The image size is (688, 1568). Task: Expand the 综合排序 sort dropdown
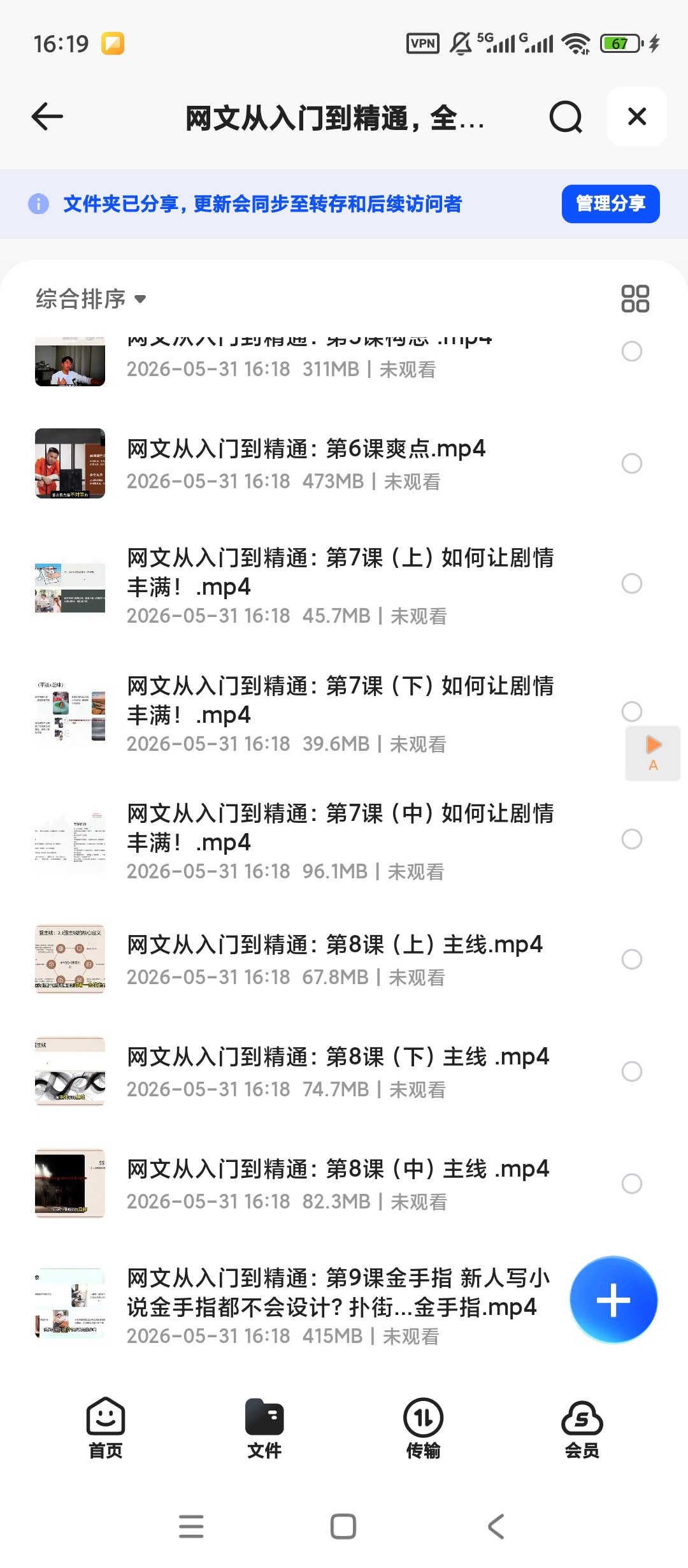point(91,298)
